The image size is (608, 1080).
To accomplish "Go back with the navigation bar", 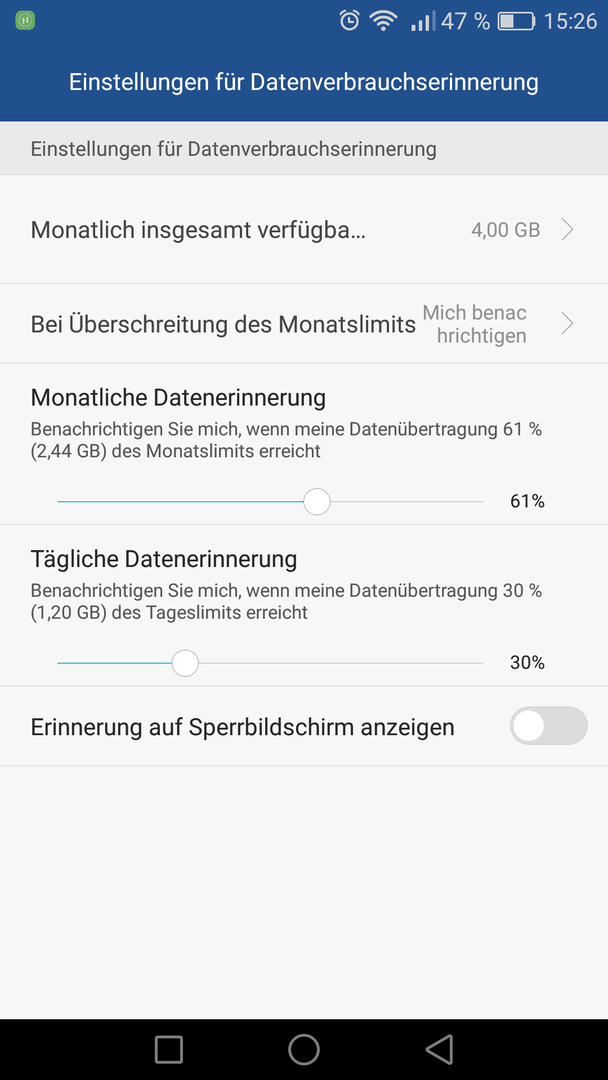I will pos(439,1049).
